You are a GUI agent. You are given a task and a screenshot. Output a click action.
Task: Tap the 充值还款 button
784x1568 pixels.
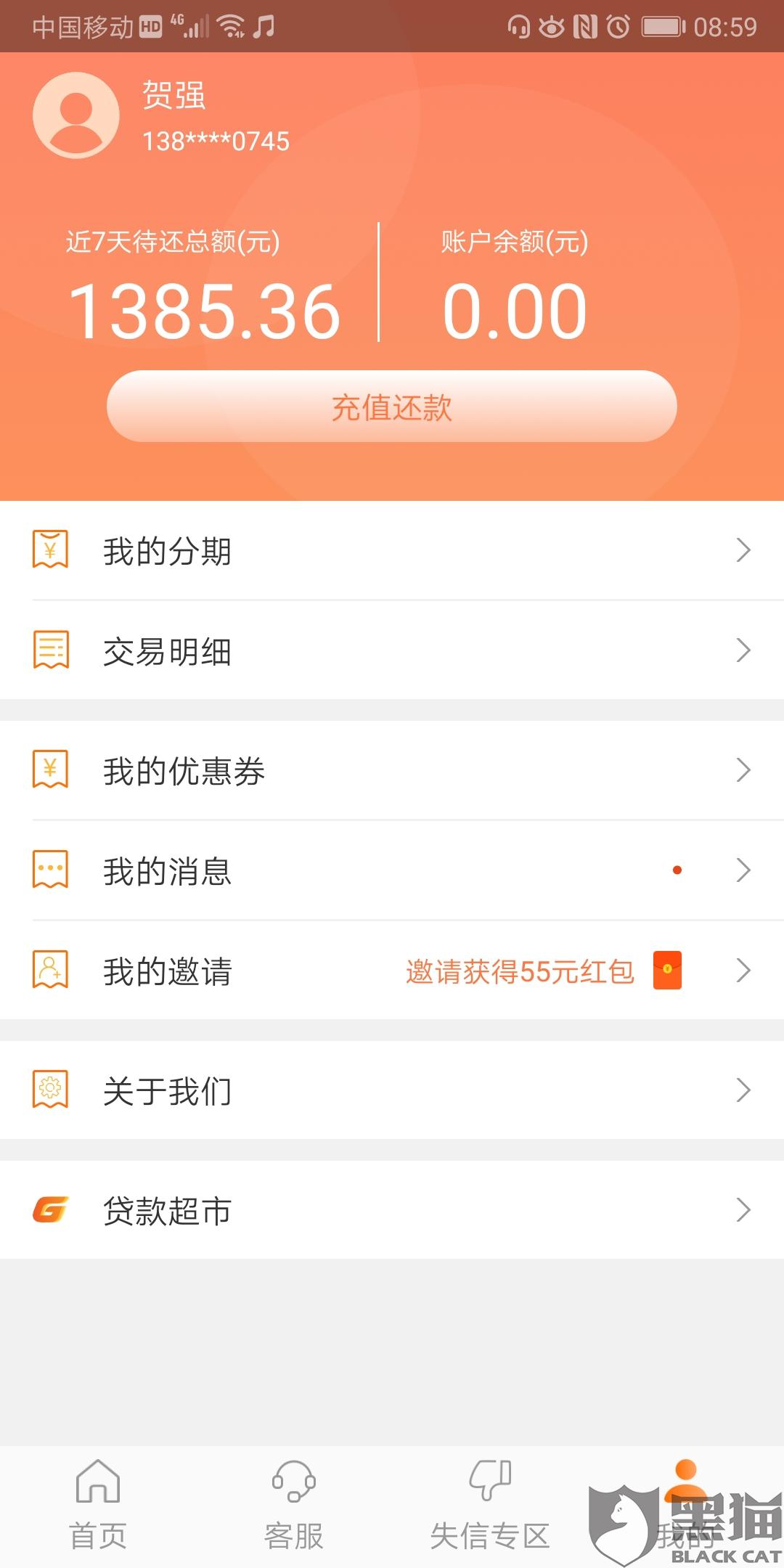[392, 407]
